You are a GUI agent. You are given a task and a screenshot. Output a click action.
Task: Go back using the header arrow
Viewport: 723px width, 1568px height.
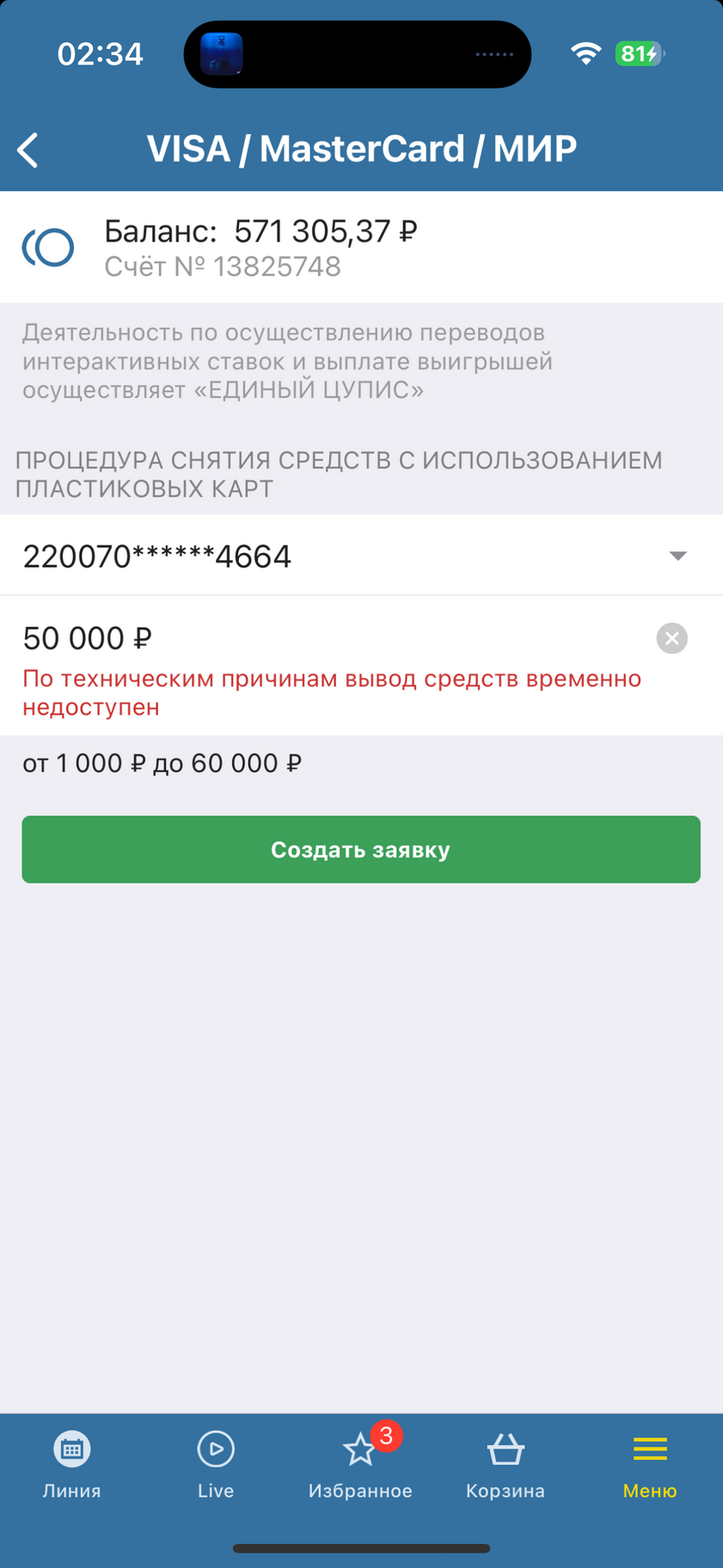click(28, 150)
